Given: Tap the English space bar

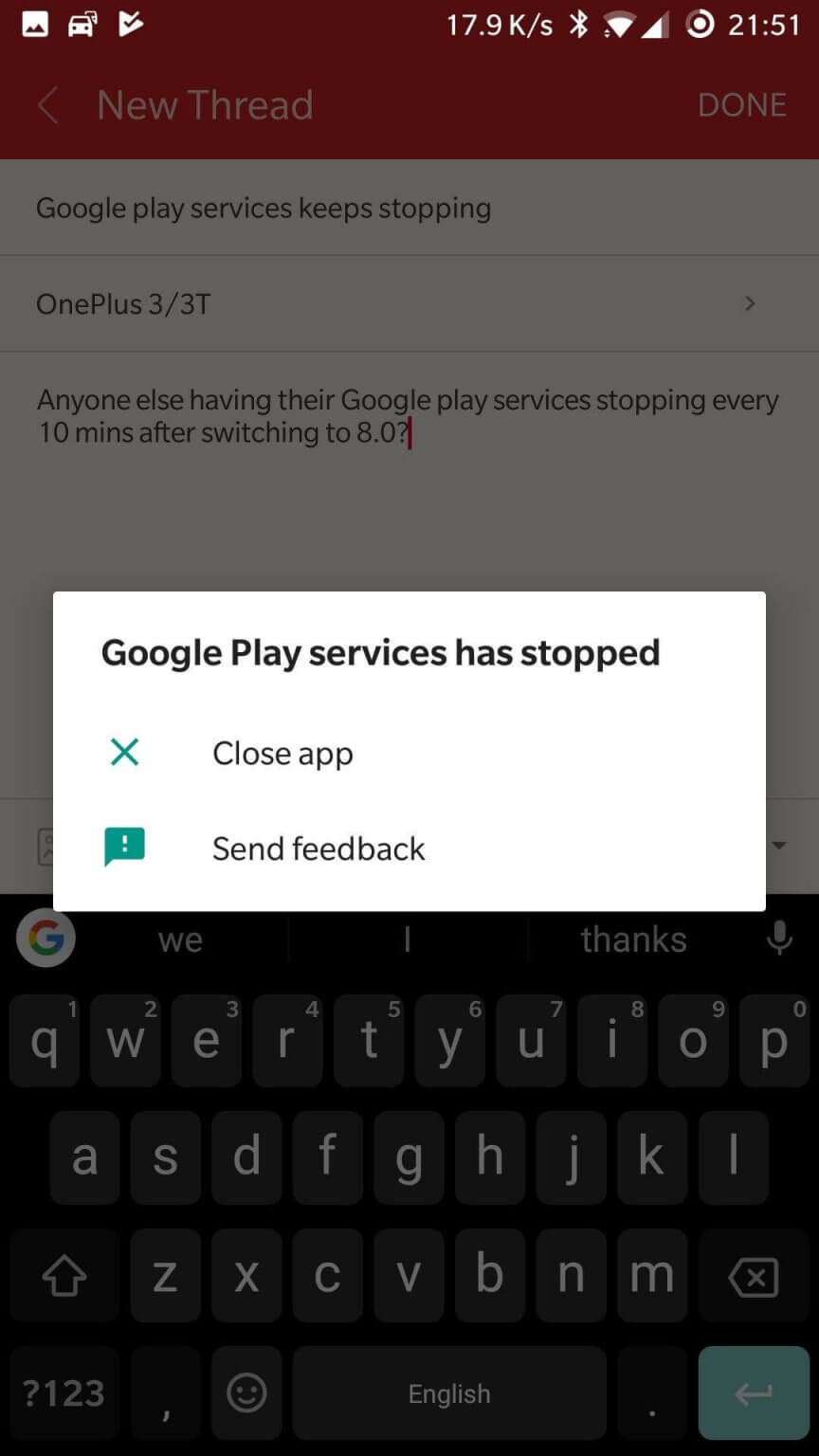Looking at the screenshot, I should 449,1393.
